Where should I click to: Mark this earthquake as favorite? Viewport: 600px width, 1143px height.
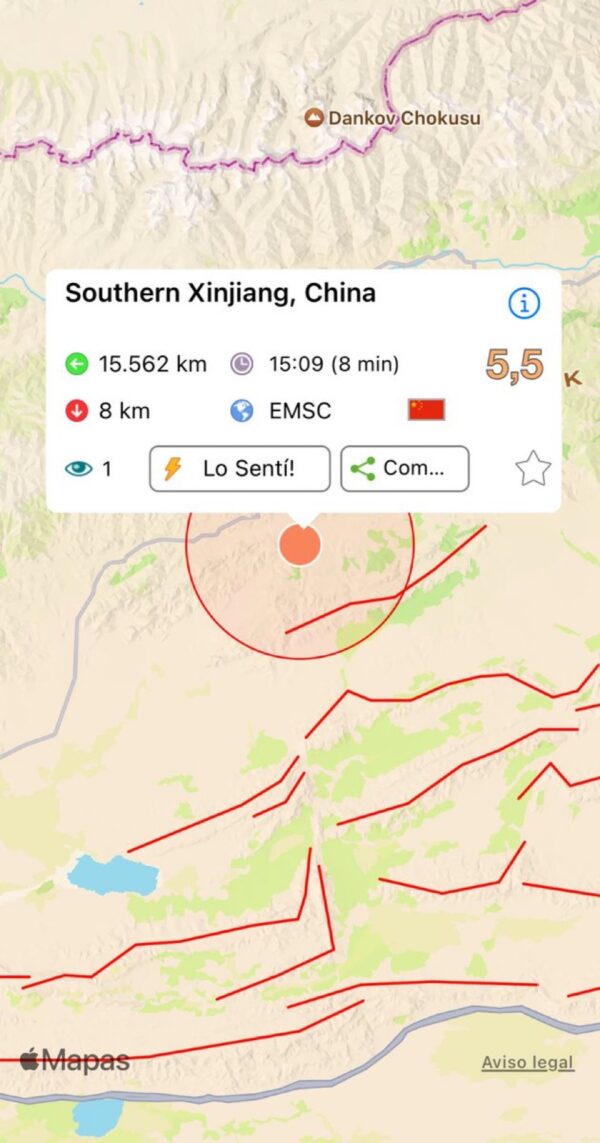[533, 468]
